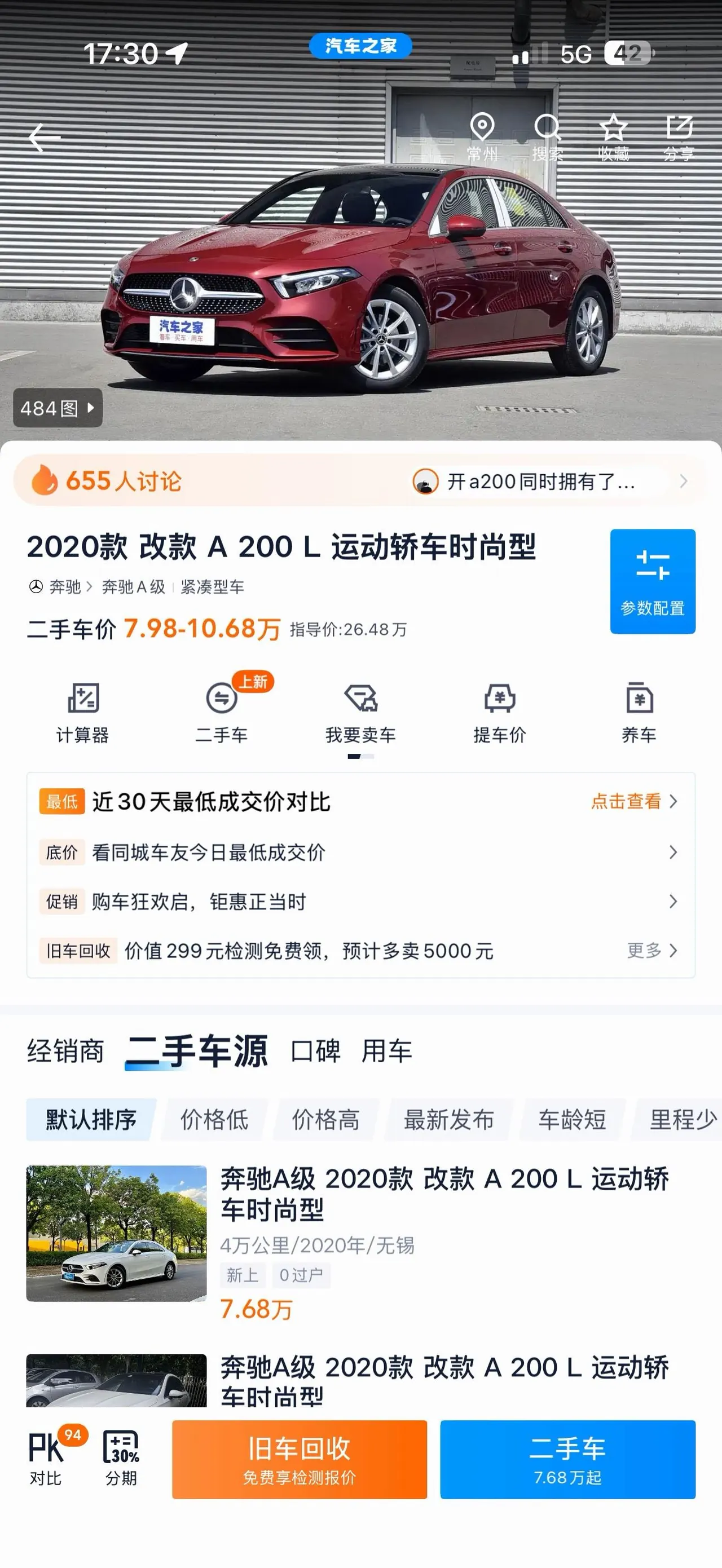
Task: Change city location from 常州
Action: tap(482, 138)
